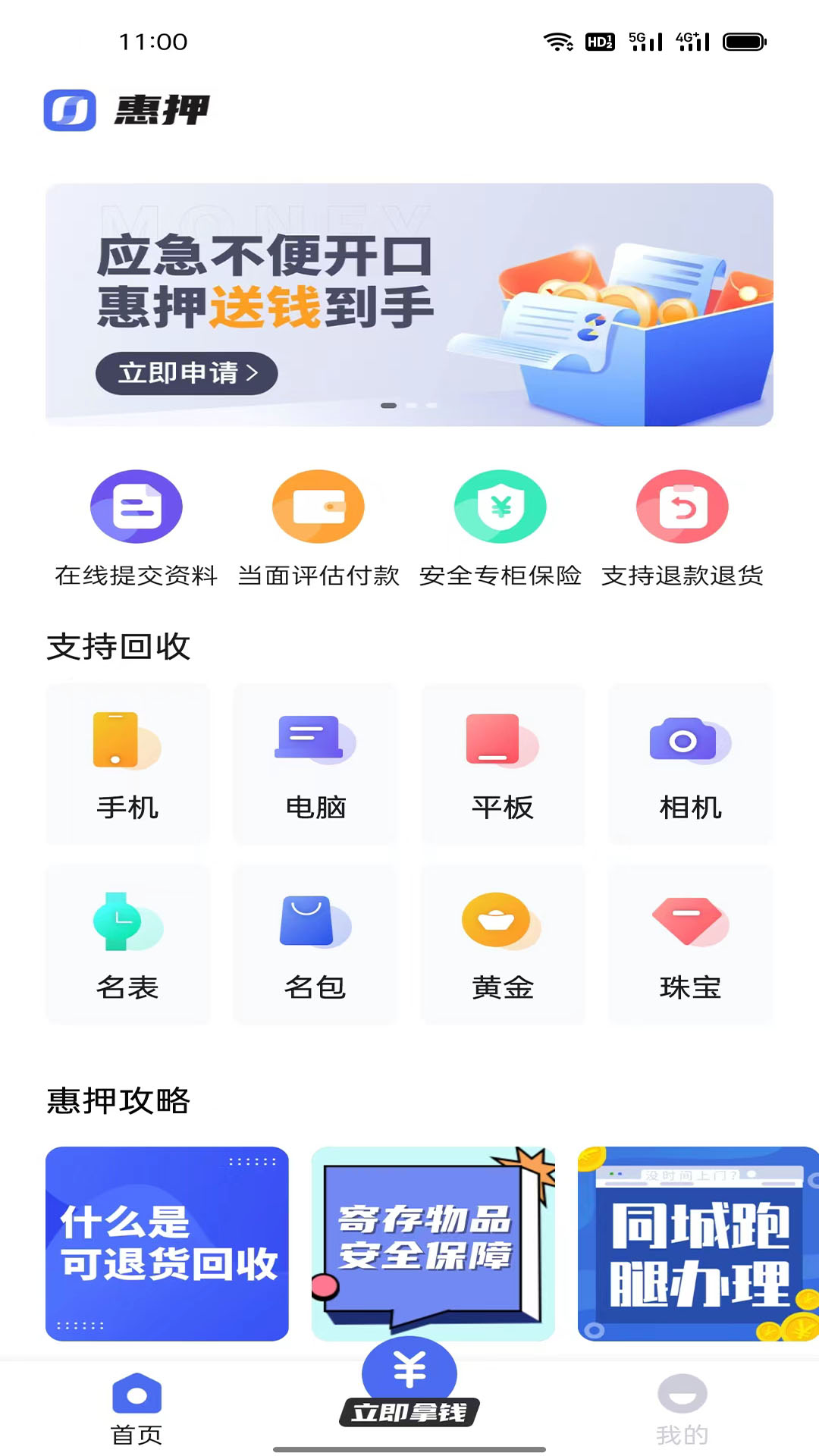
Task: Switch to the 首页 tab
Action: tap(136, 1409)
